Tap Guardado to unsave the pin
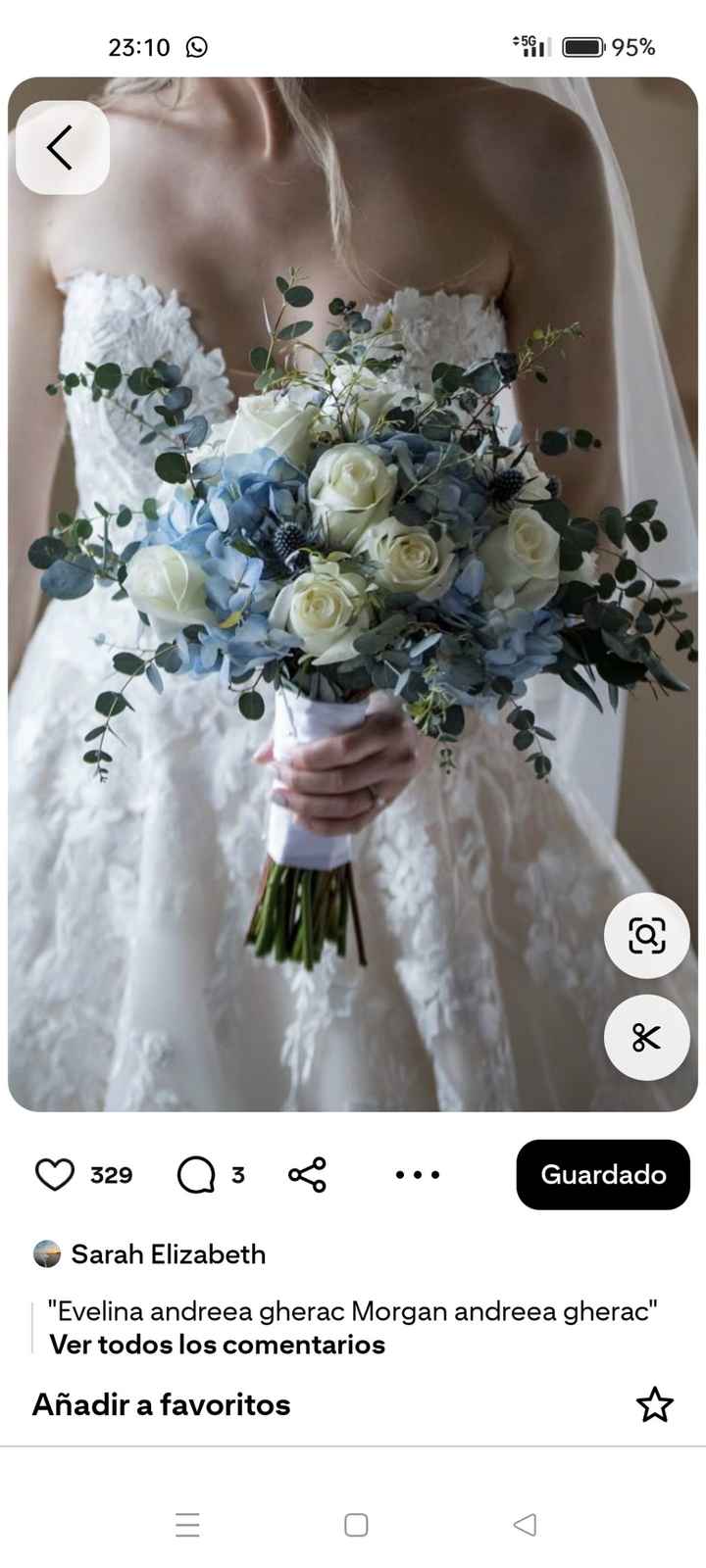The width and height of the screenshot is (706, 1568). click(602, 1174)
